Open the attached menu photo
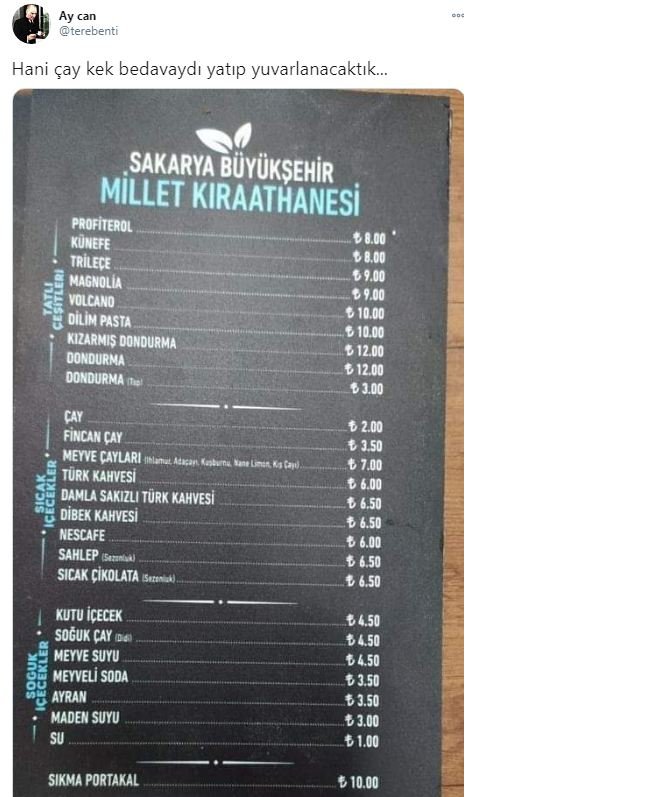This screenshot has height=797, width=670. point(238,440)
